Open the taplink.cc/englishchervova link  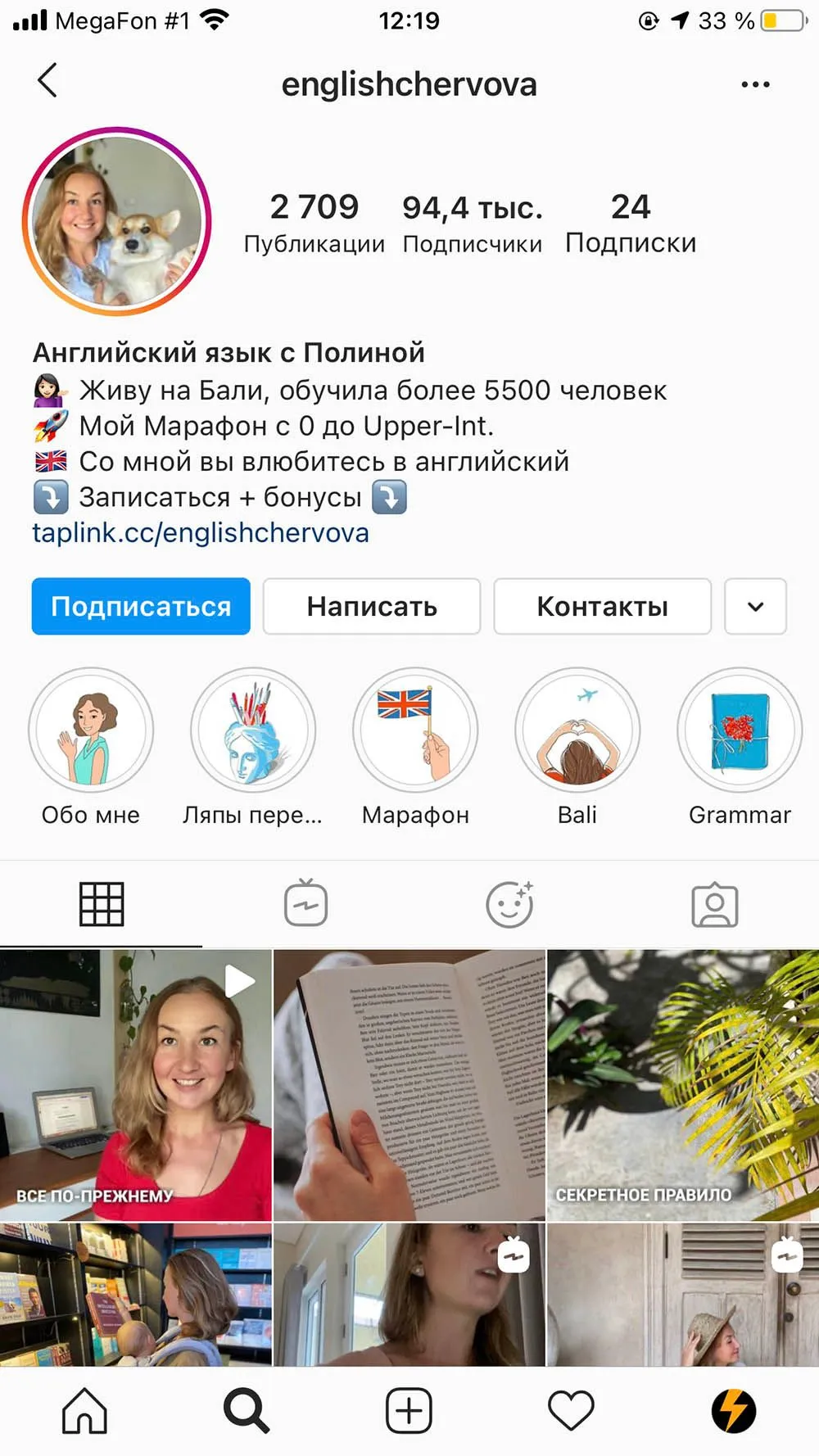point(201,533)
